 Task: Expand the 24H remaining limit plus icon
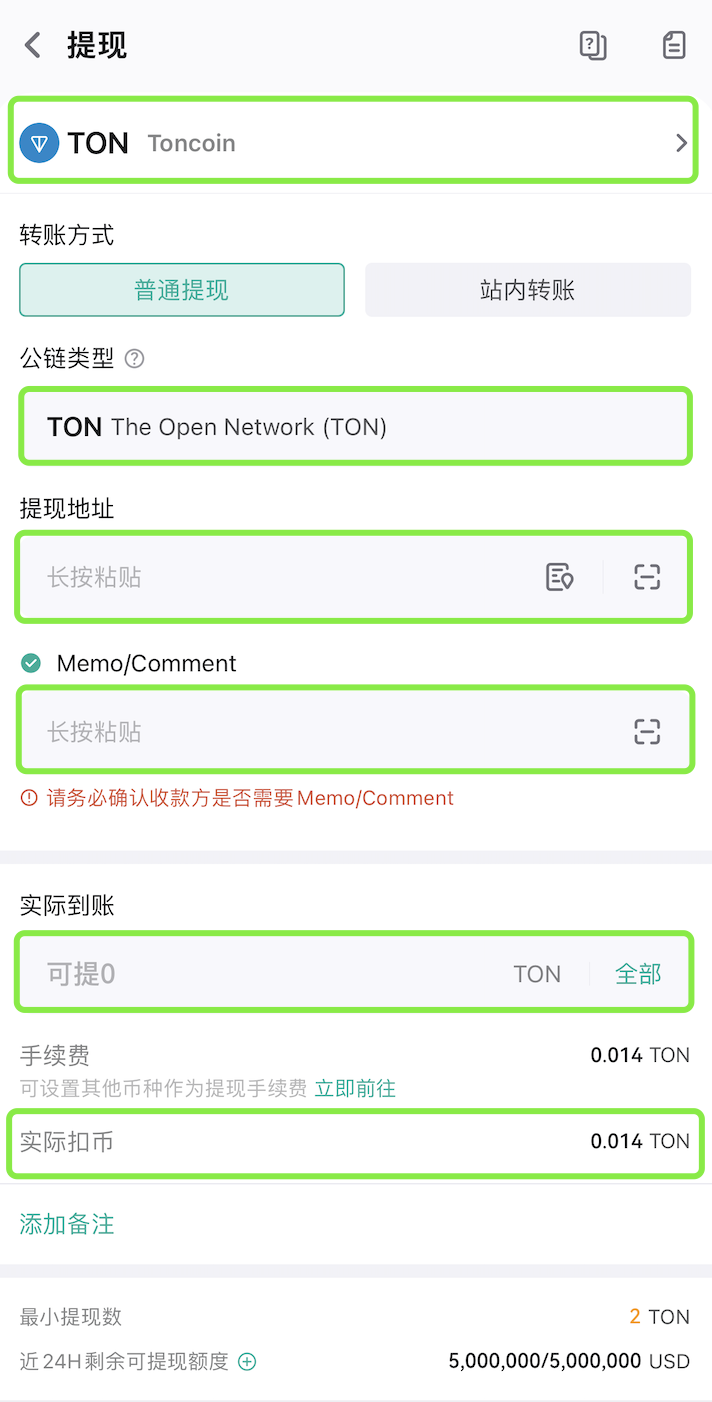pos(247,1361)
